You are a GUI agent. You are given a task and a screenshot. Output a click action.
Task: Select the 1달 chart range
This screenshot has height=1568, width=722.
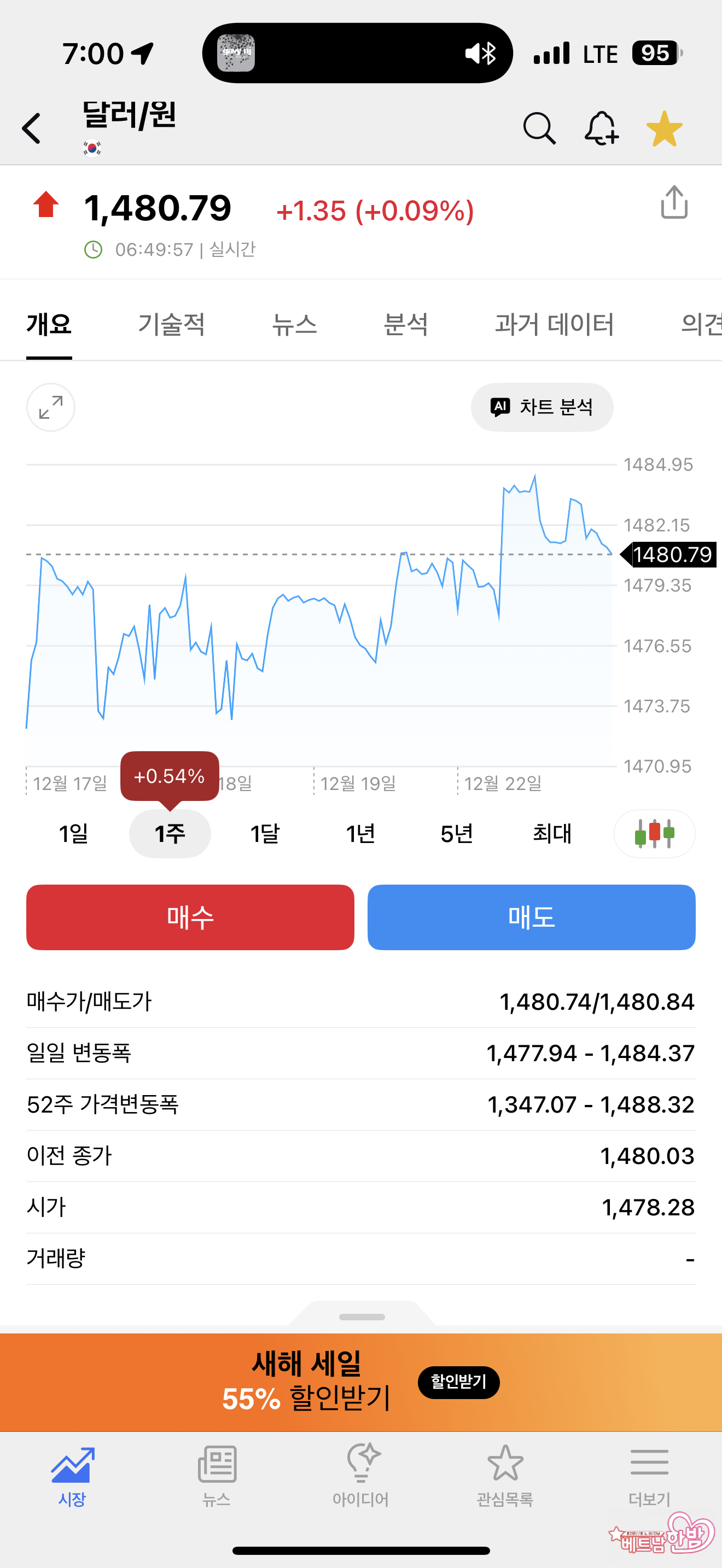(265, 833)
